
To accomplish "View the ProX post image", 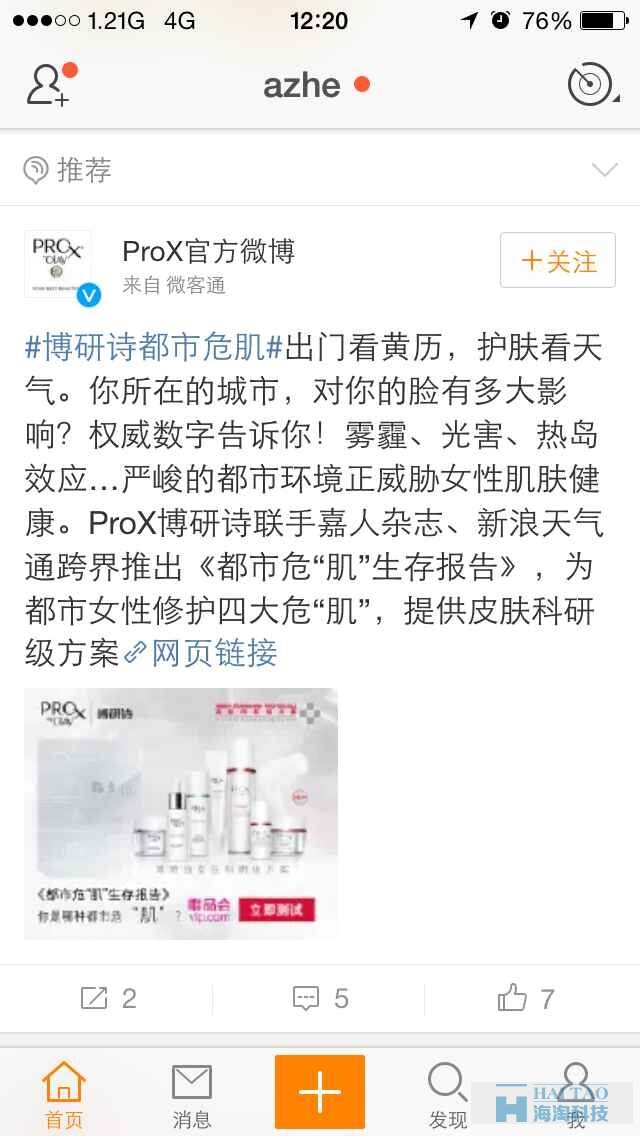I will pyautogui.click(x=181, y=813).
